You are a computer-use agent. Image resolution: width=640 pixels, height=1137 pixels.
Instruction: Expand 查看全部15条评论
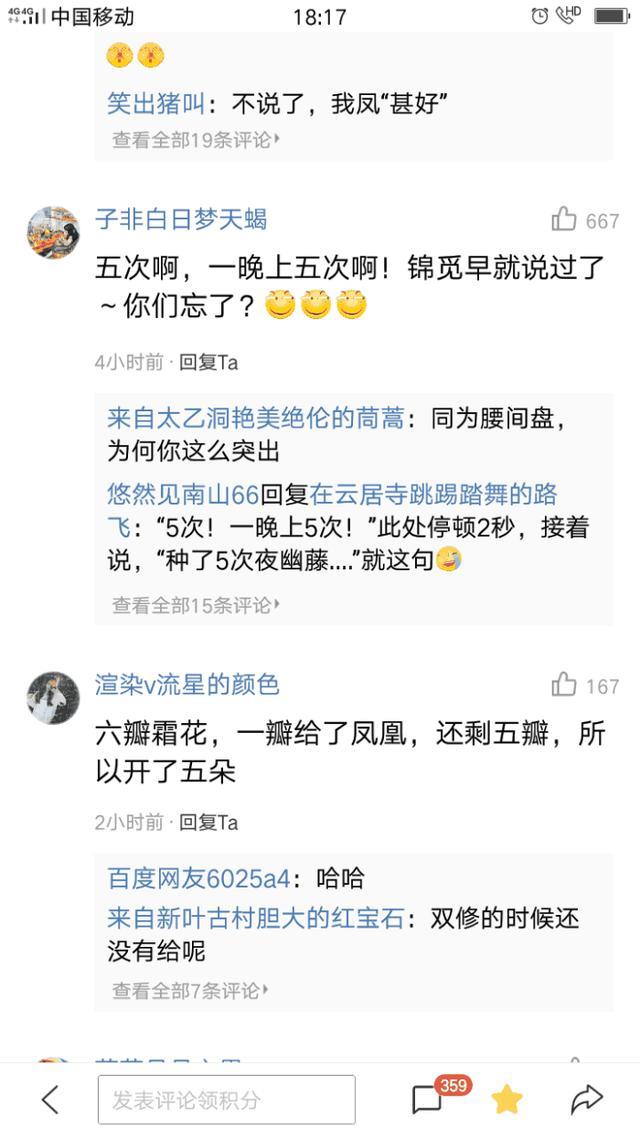195,605
